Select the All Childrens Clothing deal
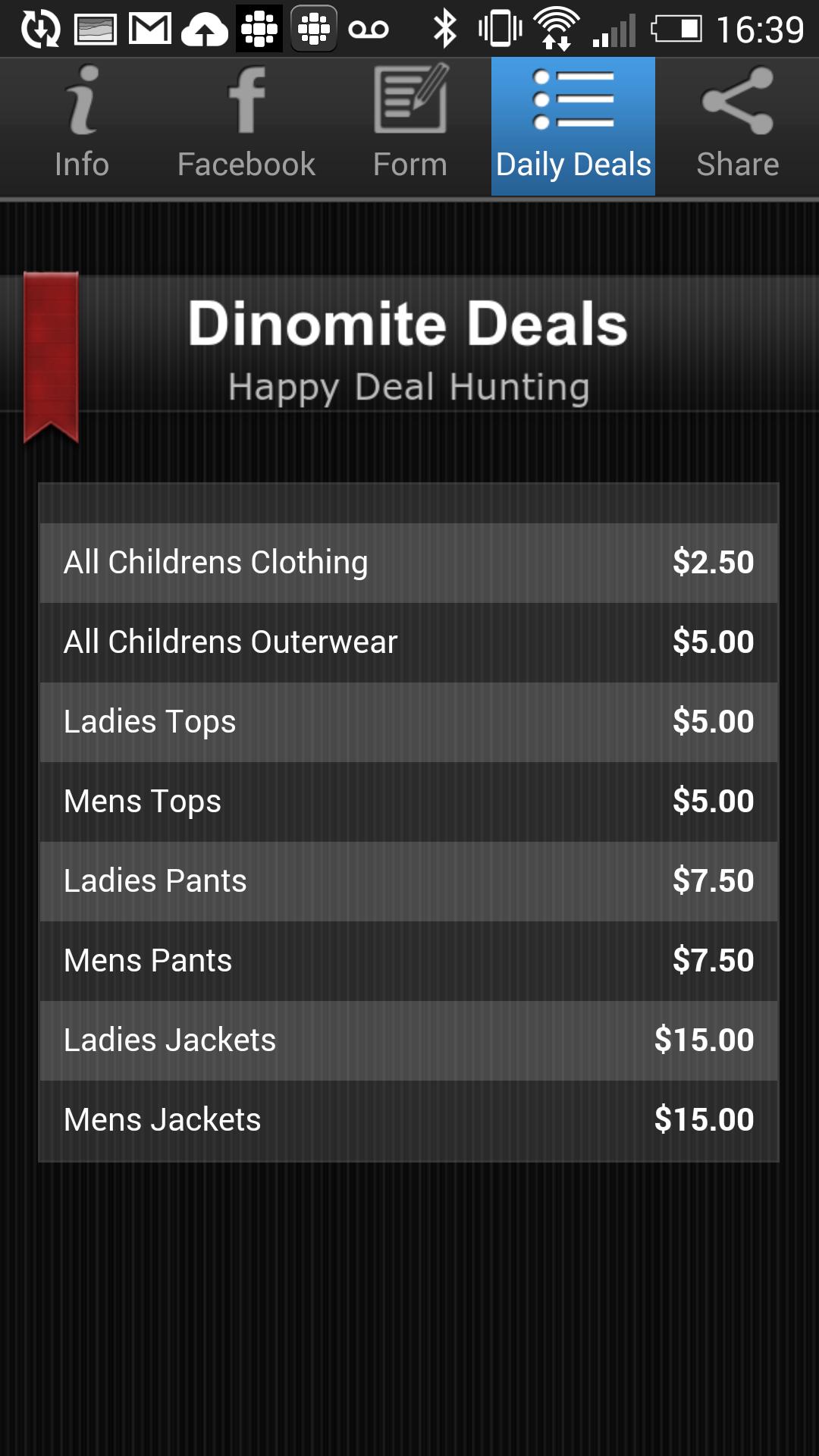Screen dimensions: 819x1456 pos(409,562)
